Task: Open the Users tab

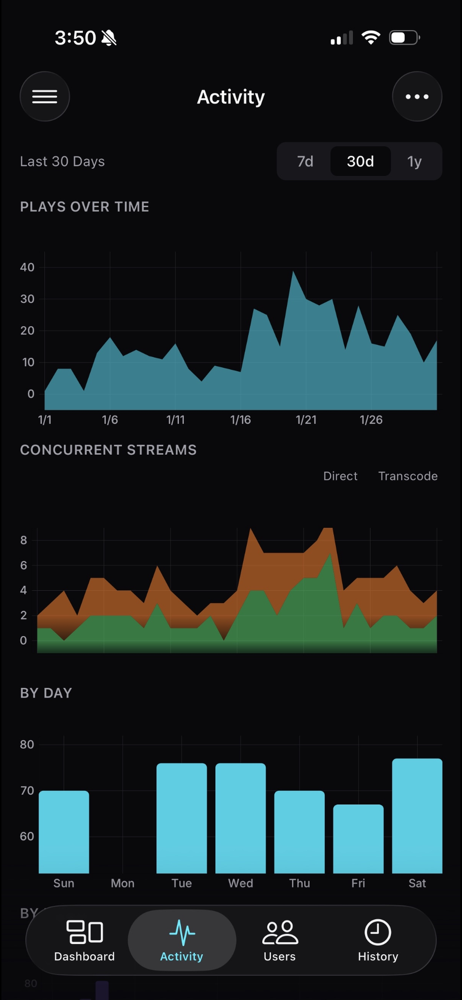Action: (279, 940)
